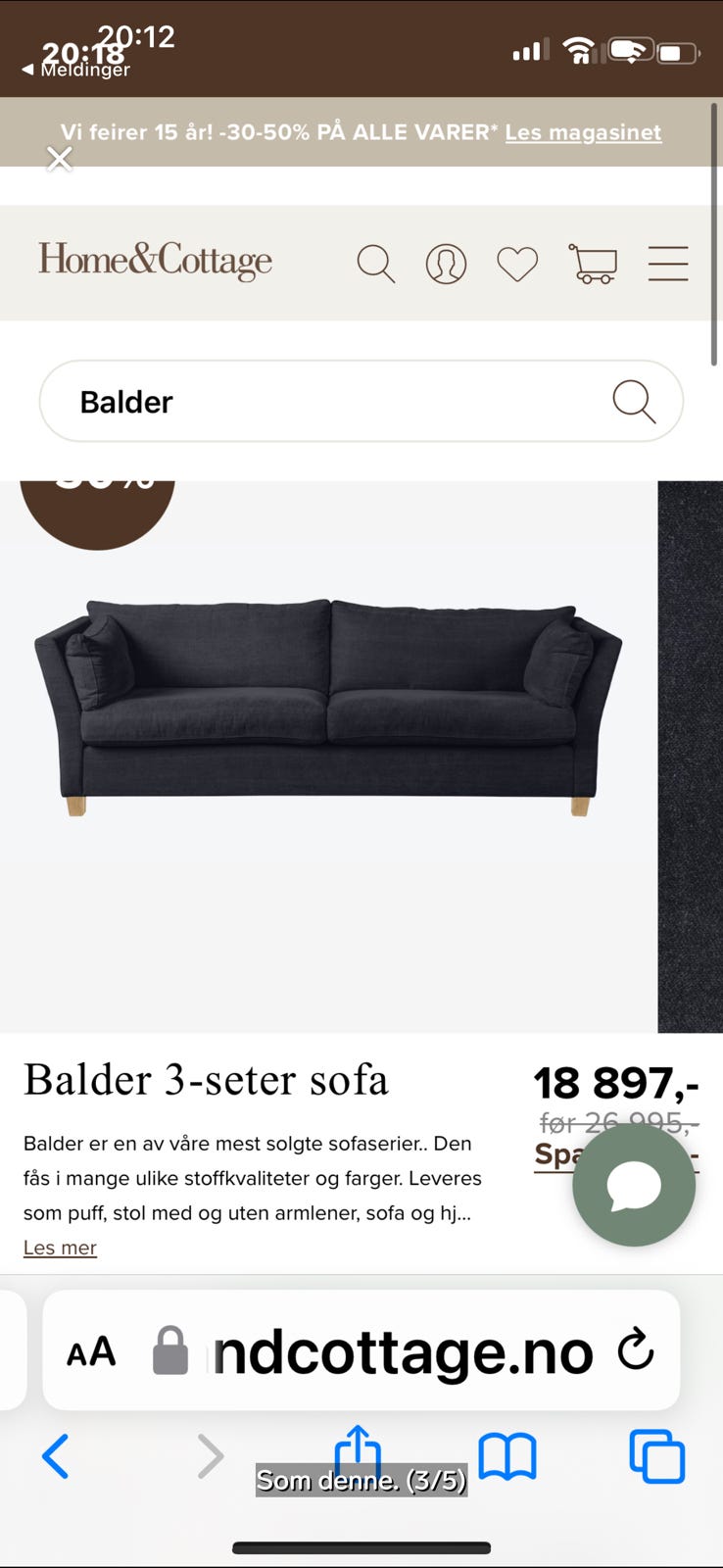This screenshot has height=1568, width=723.
Task: Open the AA page settings menu
Action: point(91,1352)
